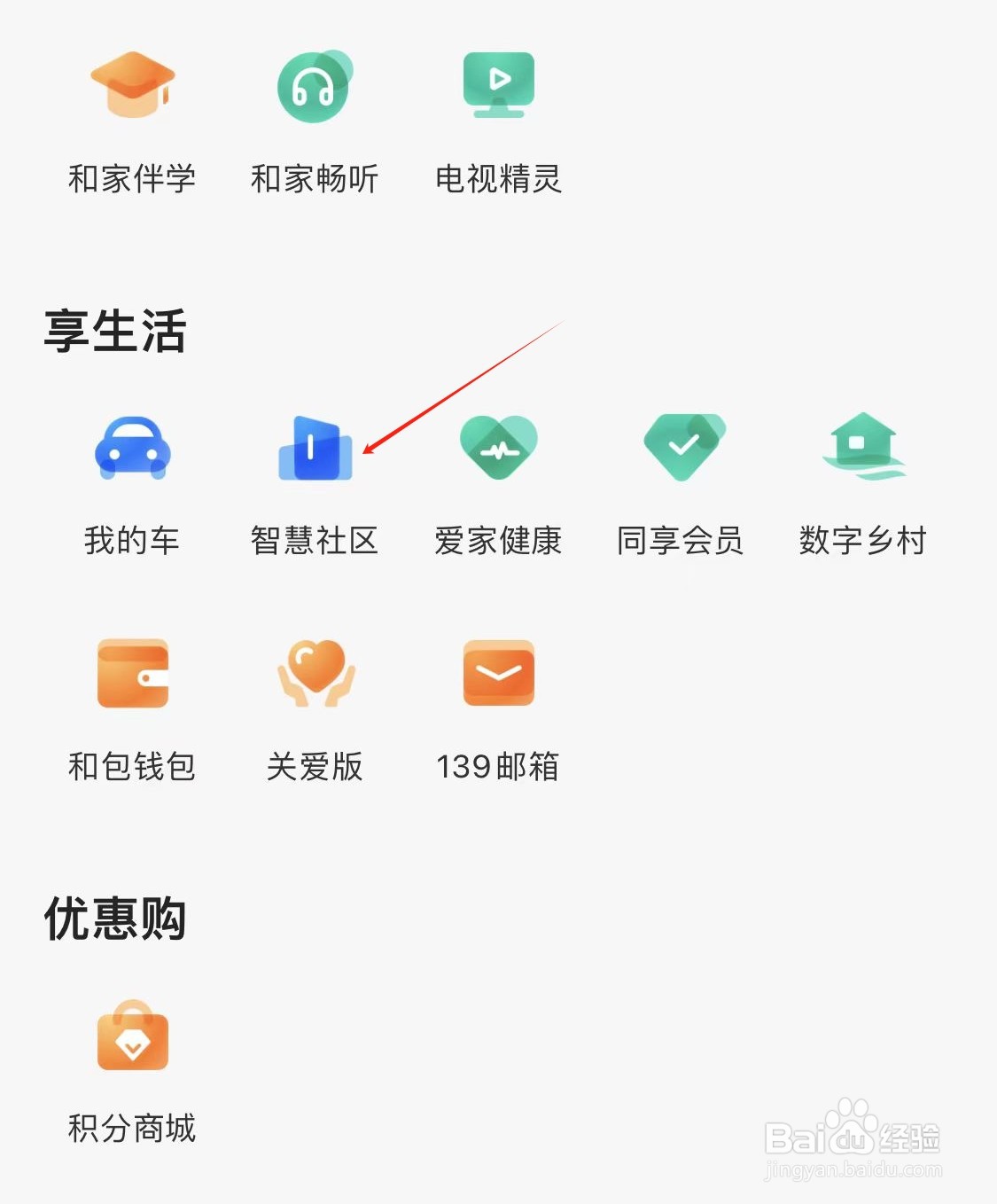Tap the blue car icon
997x1204 pixels.
pyautogui.click(x=133, y=448)
